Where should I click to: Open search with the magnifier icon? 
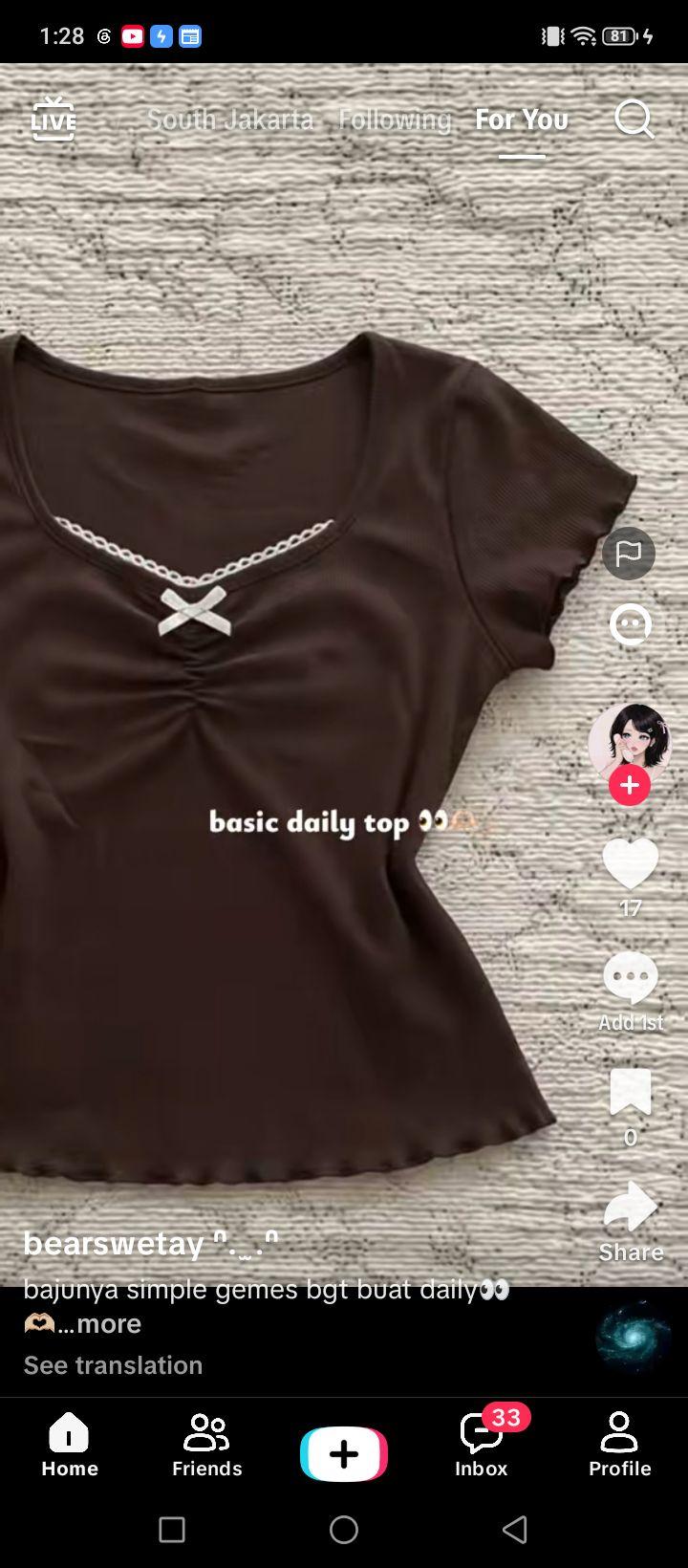(x=634, y=120)
